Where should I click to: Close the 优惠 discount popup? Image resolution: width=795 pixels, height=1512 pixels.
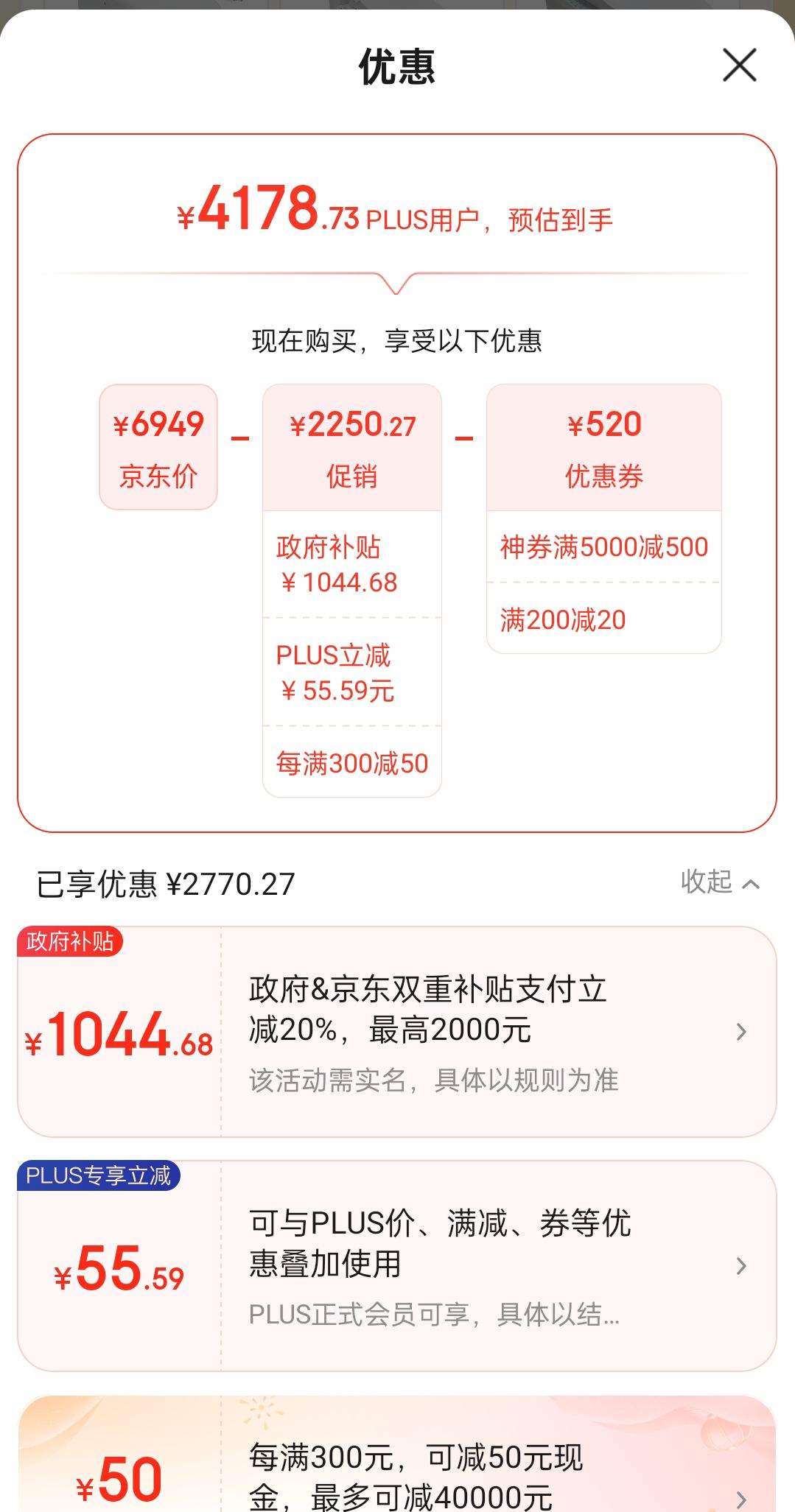click(740, 65)
